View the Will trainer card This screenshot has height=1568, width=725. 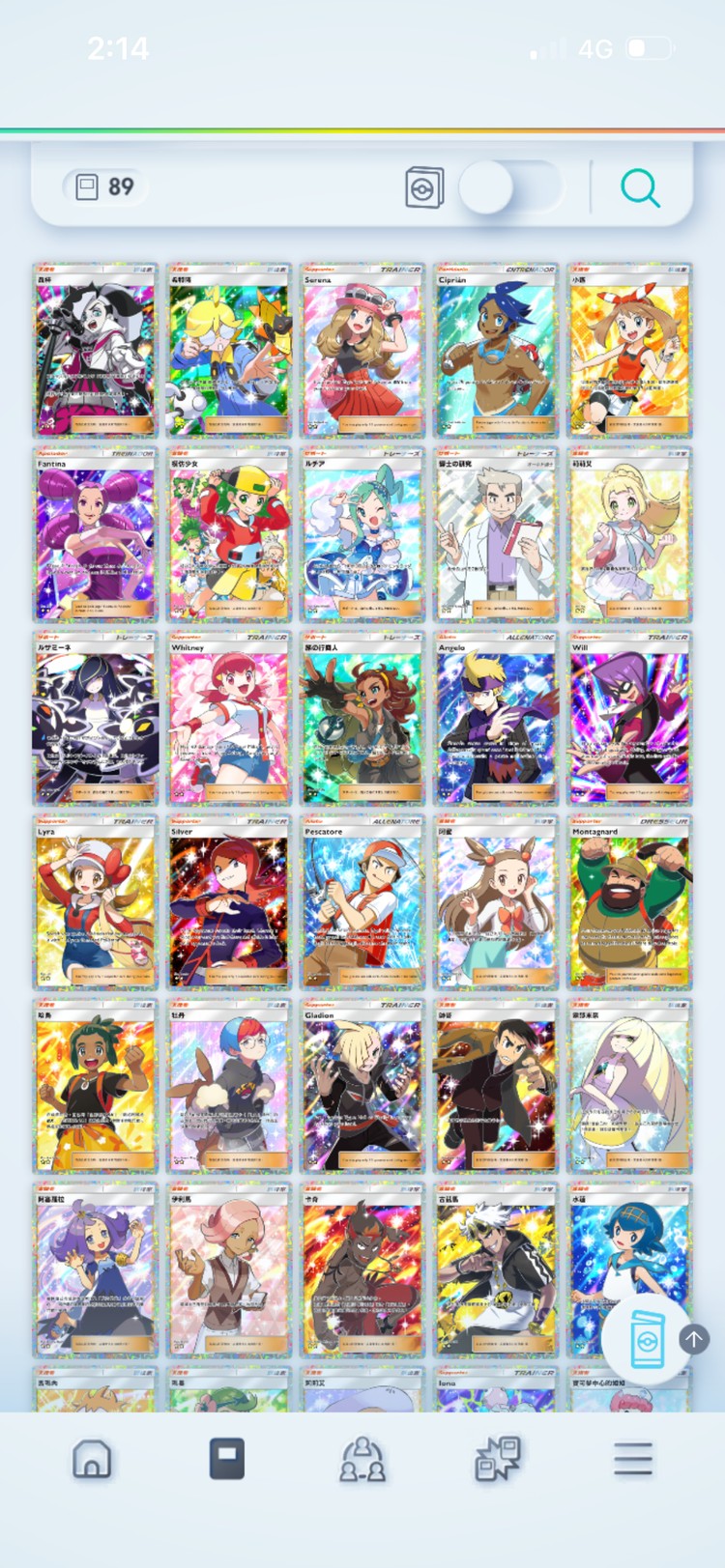(x=629, y=718)
